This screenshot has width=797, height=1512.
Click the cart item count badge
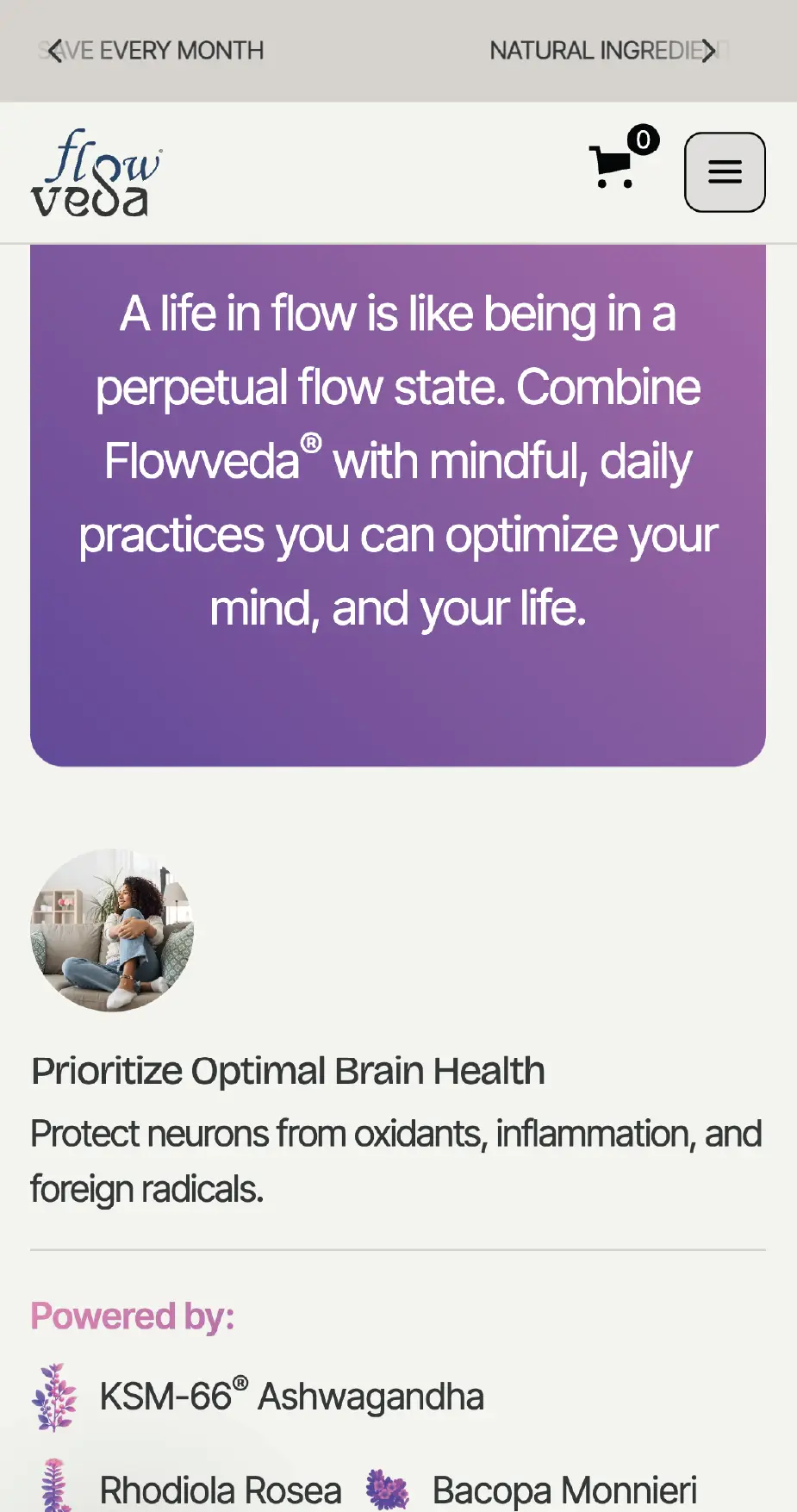643,140
